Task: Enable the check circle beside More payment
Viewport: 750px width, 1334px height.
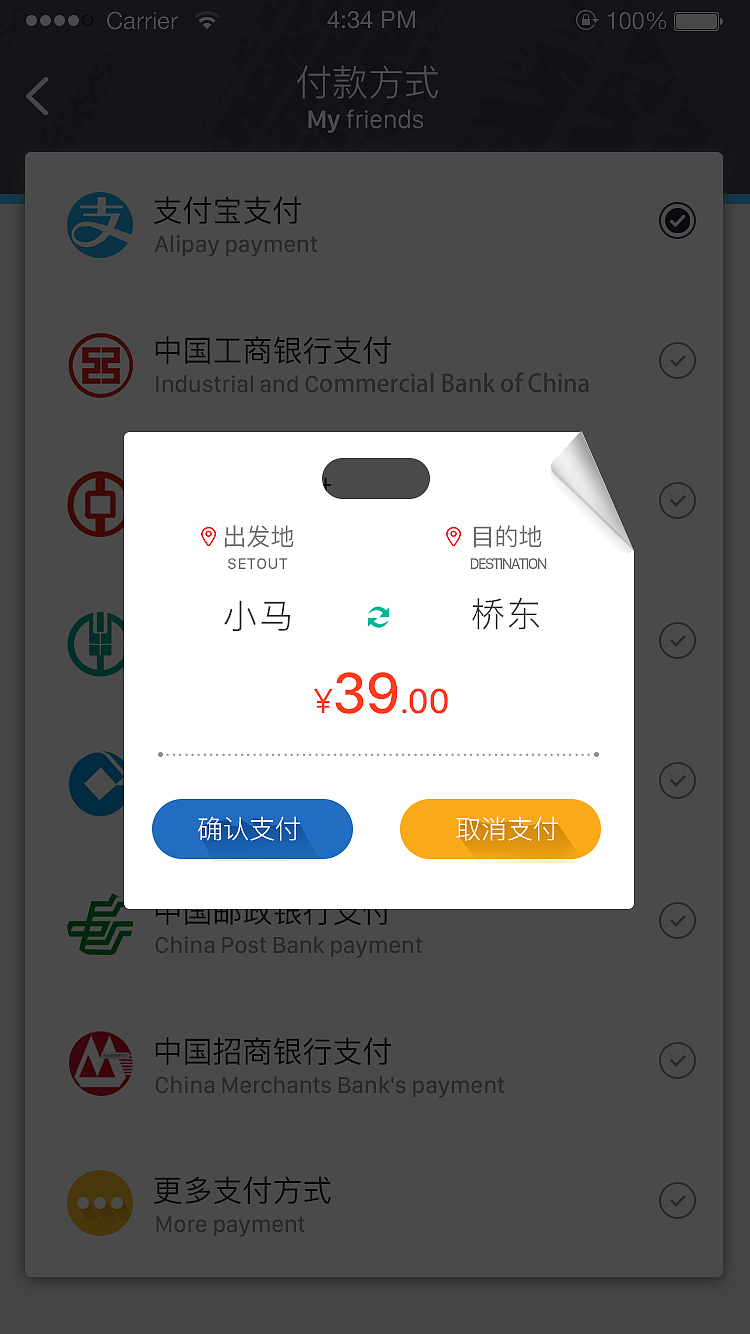Action: point(677,1201)
